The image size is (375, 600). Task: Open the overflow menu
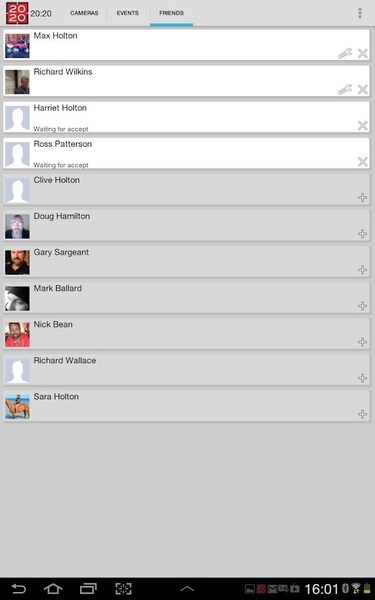(359, 13)
